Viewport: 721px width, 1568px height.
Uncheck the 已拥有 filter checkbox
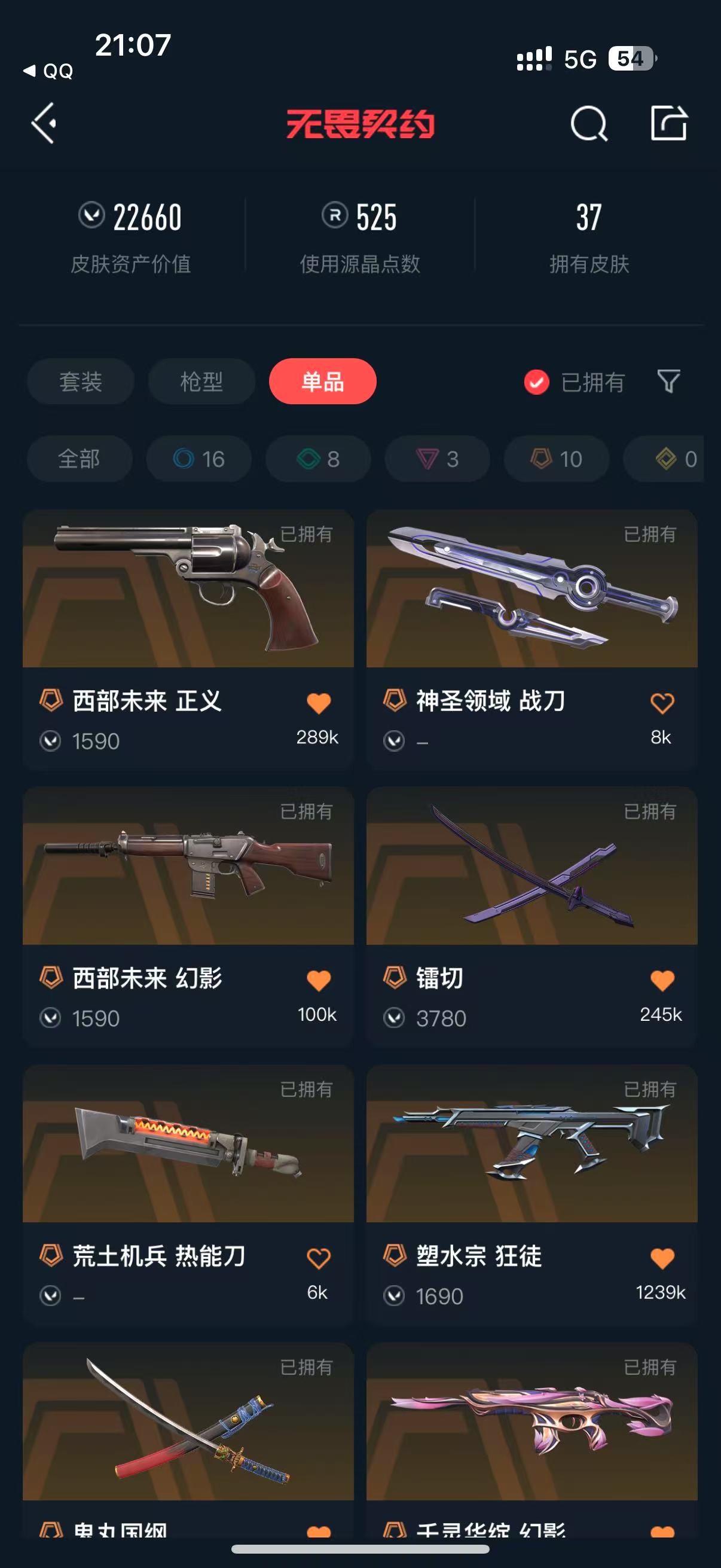coord(537,382)
